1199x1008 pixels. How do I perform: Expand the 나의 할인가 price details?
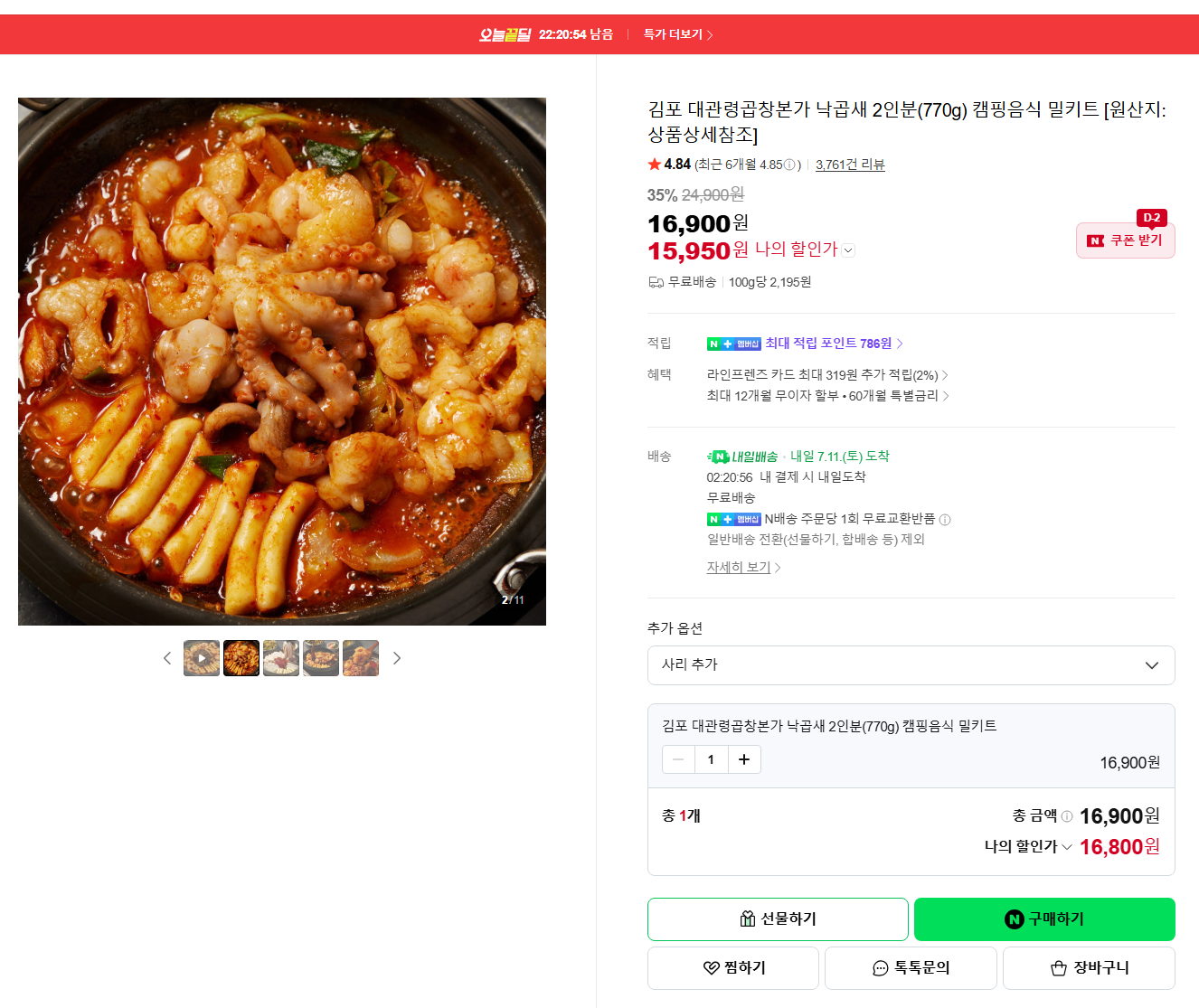tap(804, 250)
